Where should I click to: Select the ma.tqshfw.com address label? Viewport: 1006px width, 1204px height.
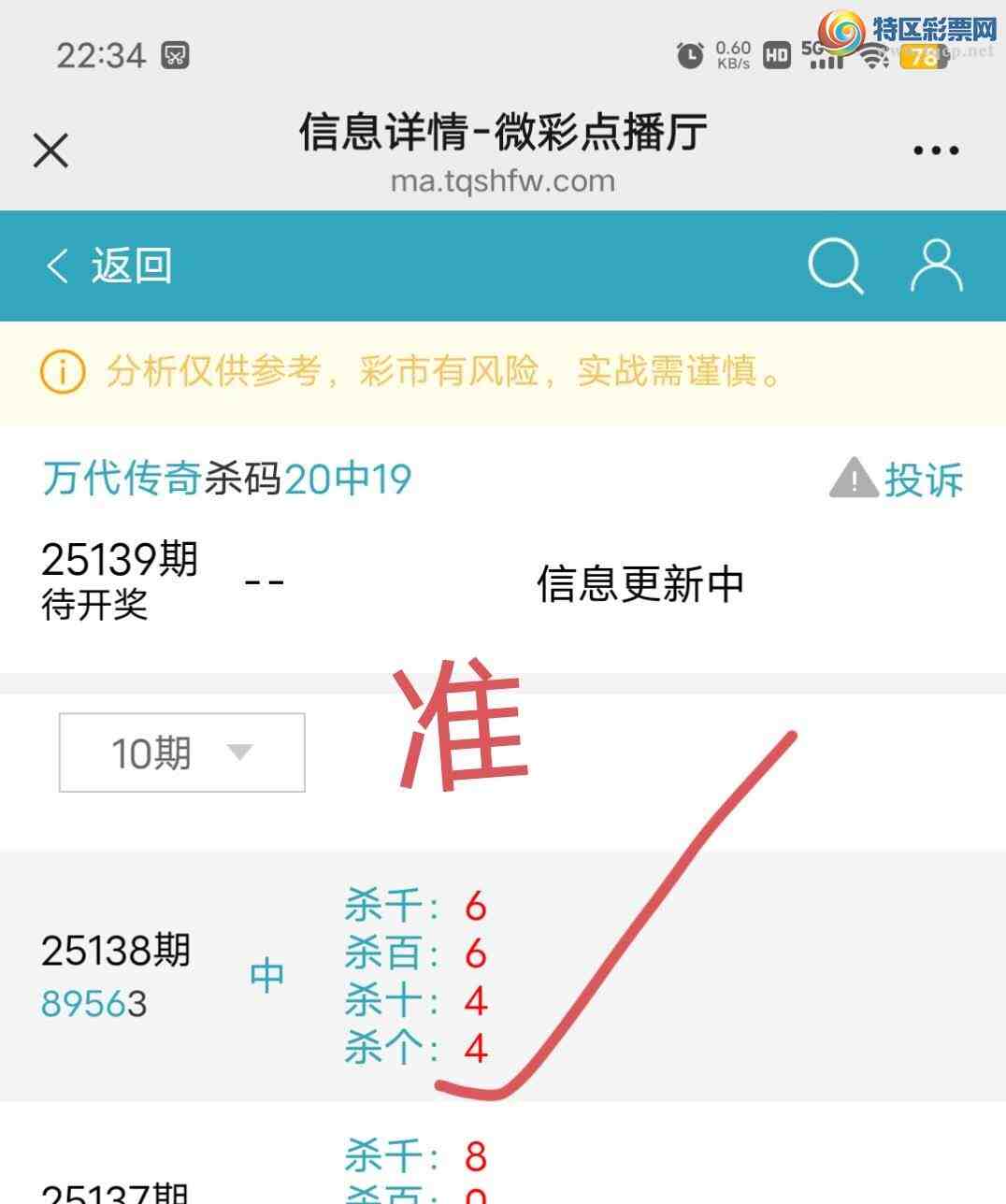(x=503, y=181)
